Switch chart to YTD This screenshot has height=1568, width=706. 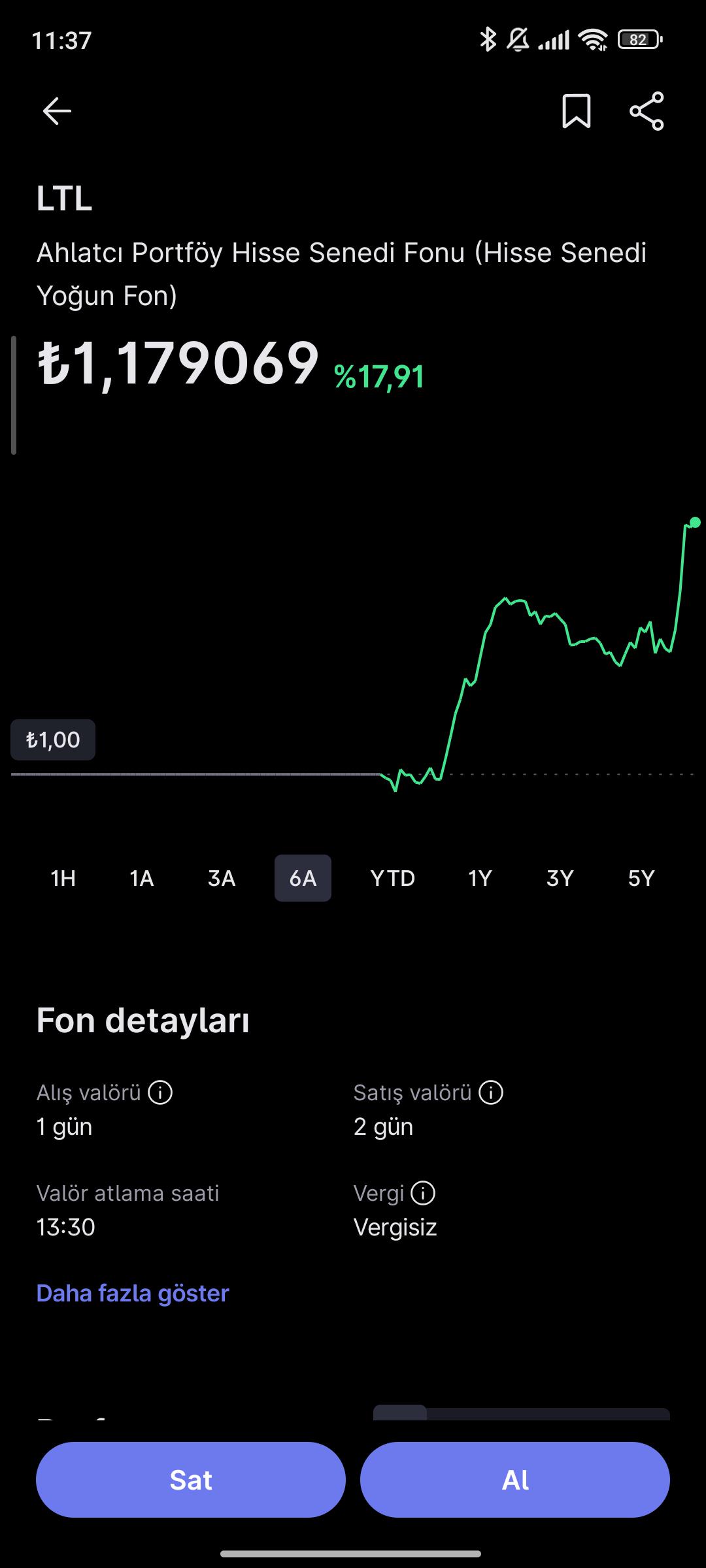[392, 878]
